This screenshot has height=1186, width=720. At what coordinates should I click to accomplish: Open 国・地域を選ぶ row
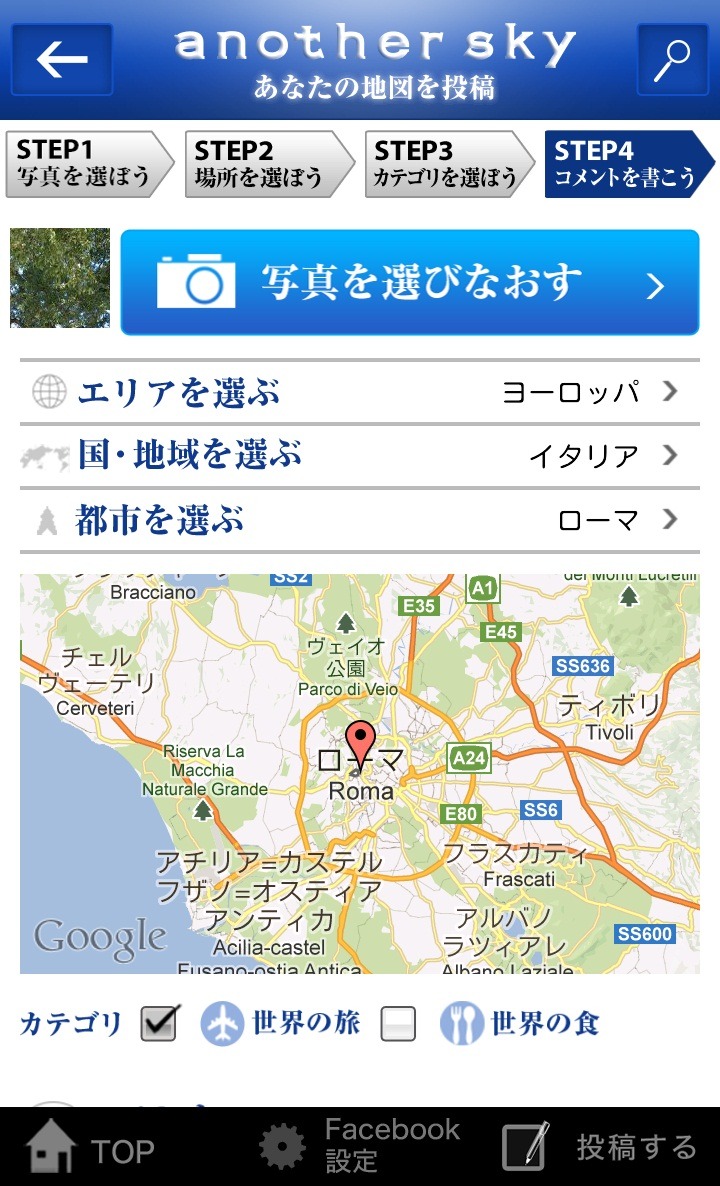360,456
